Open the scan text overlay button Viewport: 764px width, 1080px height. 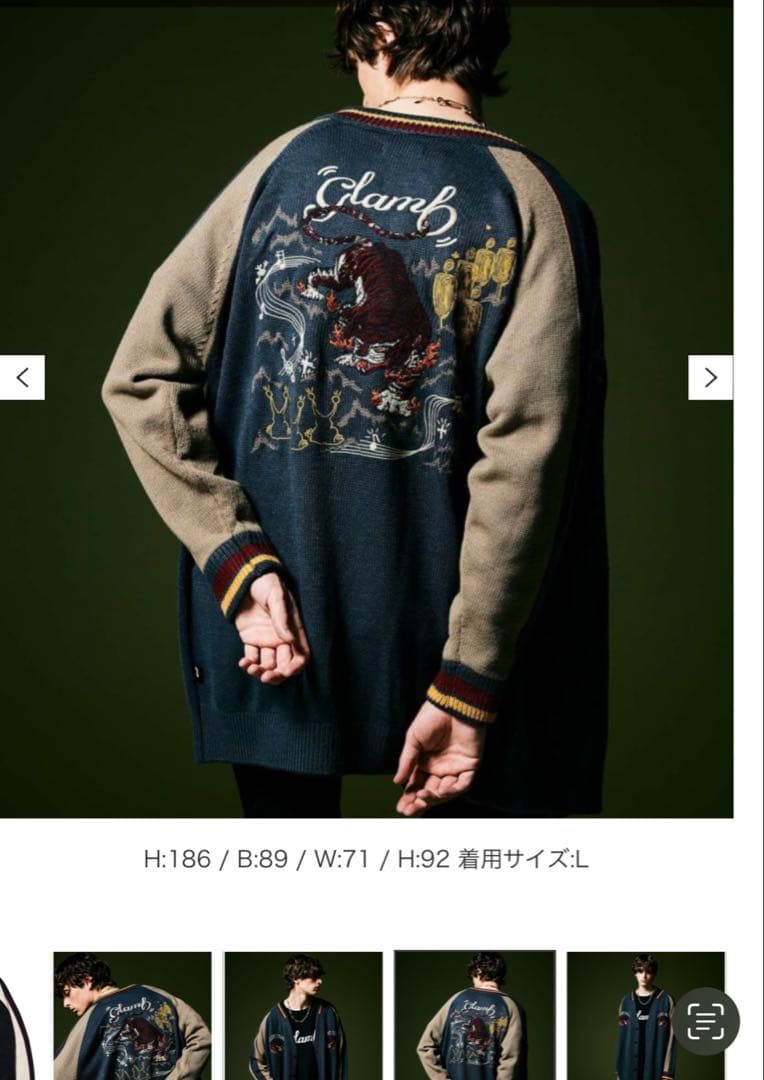pyautogui.click(x=706, y=1021)
